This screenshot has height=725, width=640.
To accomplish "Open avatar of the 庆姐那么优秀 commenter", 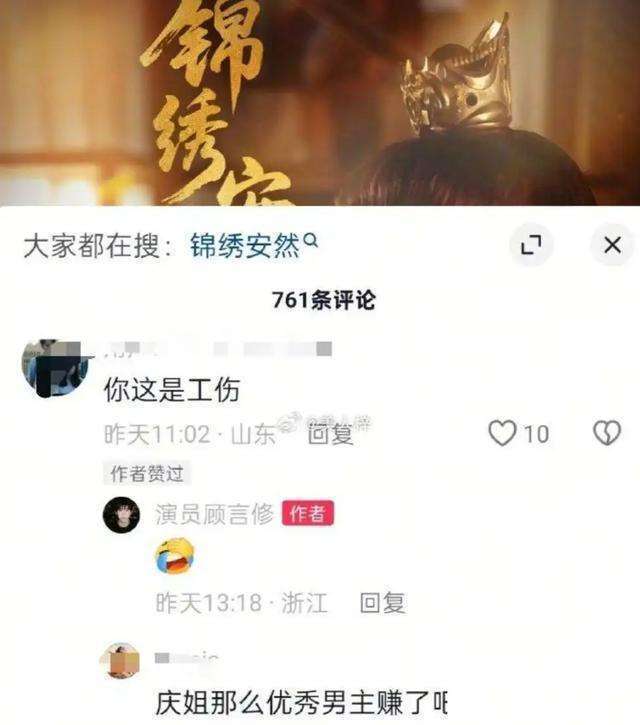I will [x=120, y=661].
